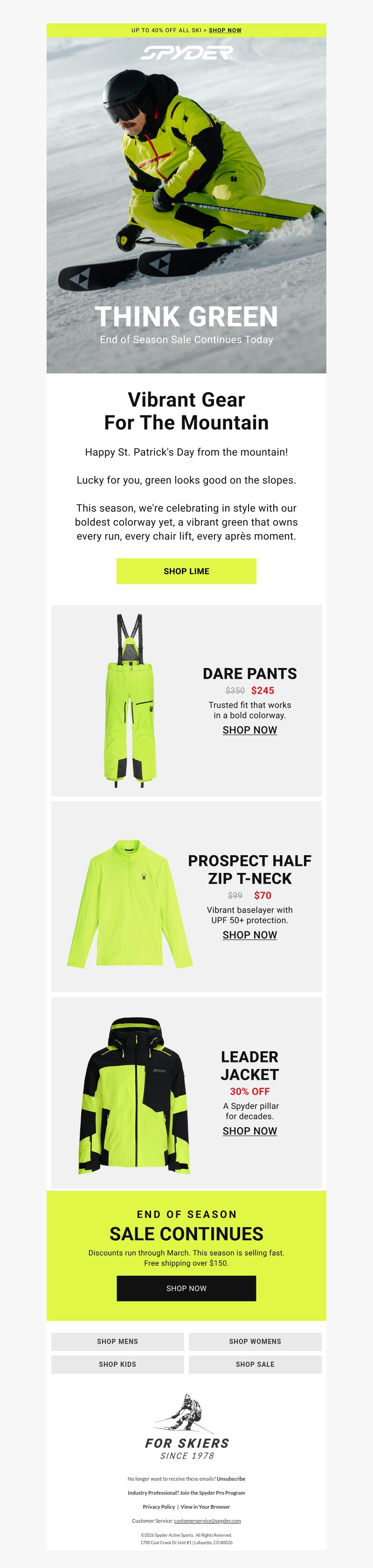Unsubscribe from these emails
The width and height of the screenshot is (373, 1568).
tap(231, 1478)
